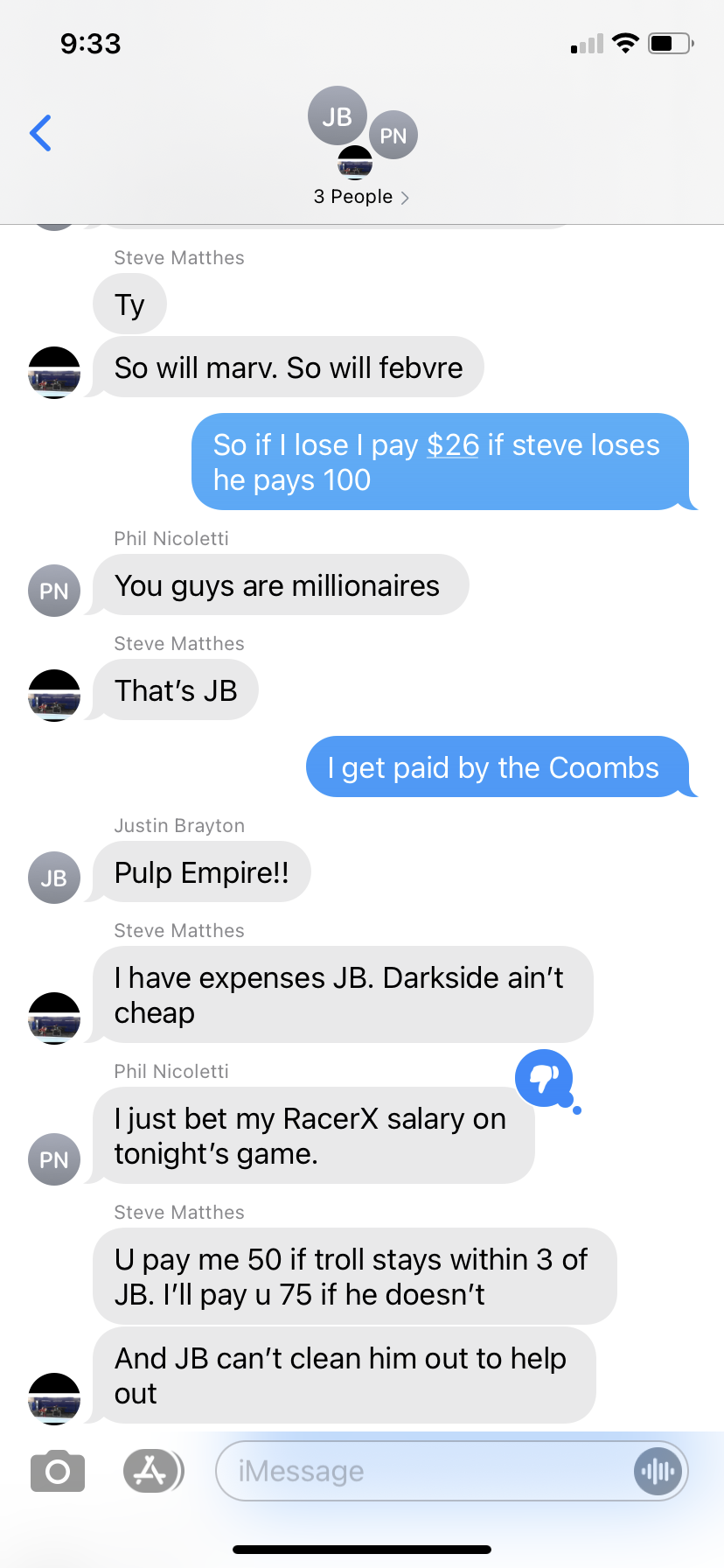
Task: Open Justin Brayton's avatar beside Pulp Empire
Action: click(x=54, y=878)
